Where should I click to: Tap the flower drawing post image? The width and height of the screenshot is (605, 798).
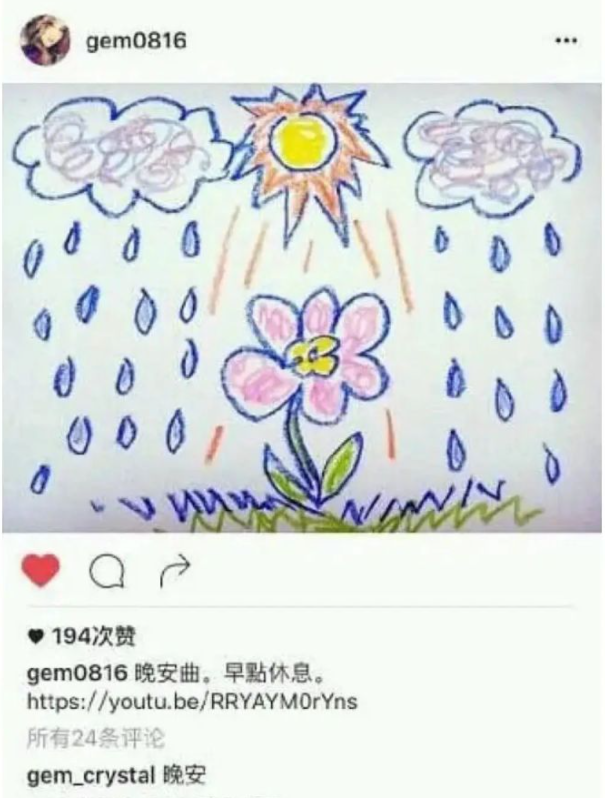pyautogui.click(x=302, y=308)
